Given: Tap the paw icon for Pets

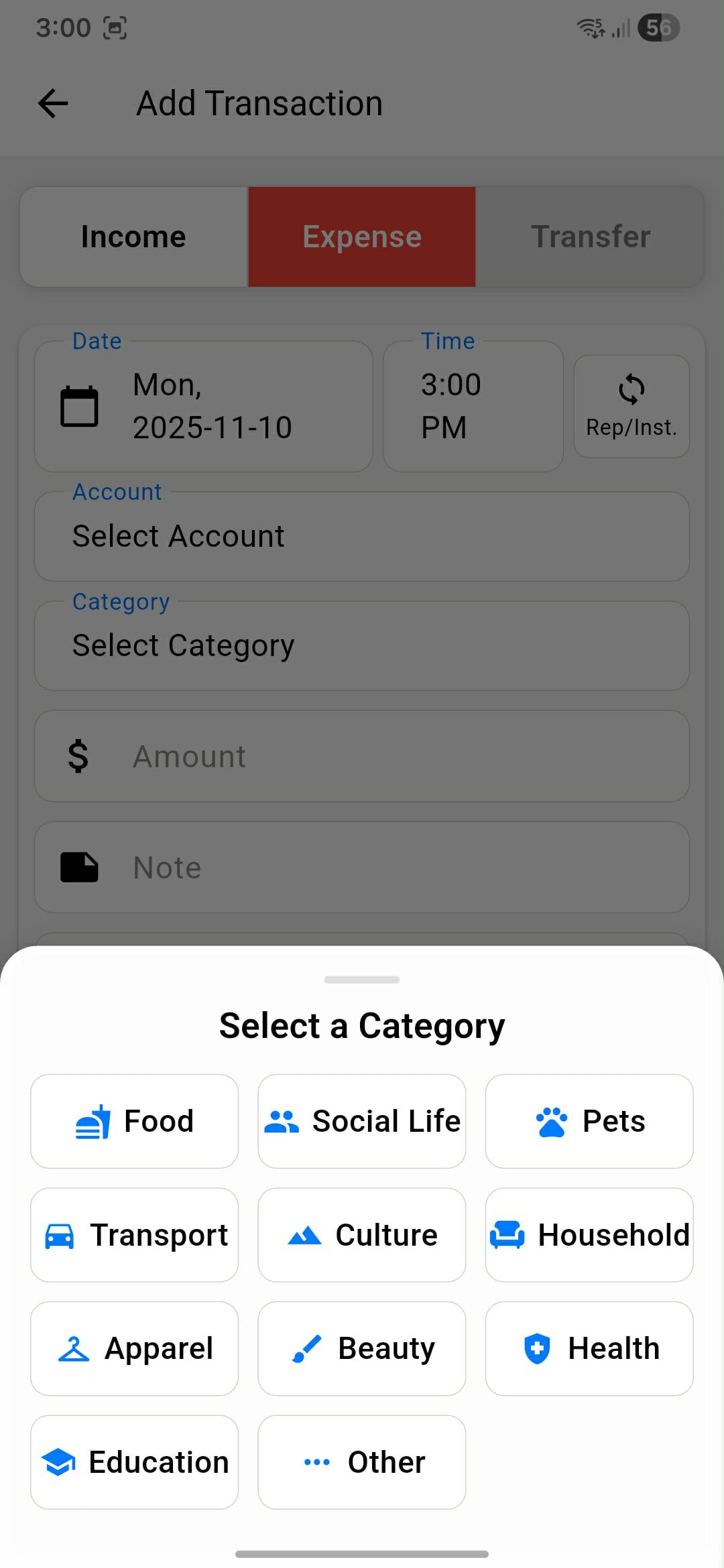Looking at the screenshot, I should pyautogui.click(x=552, y=1120).
